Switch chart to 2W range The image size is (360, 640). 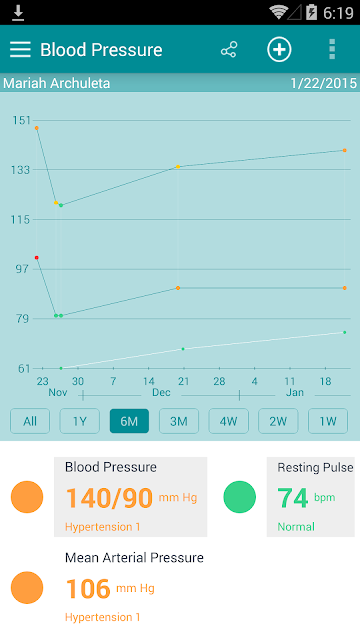point(278,421)
